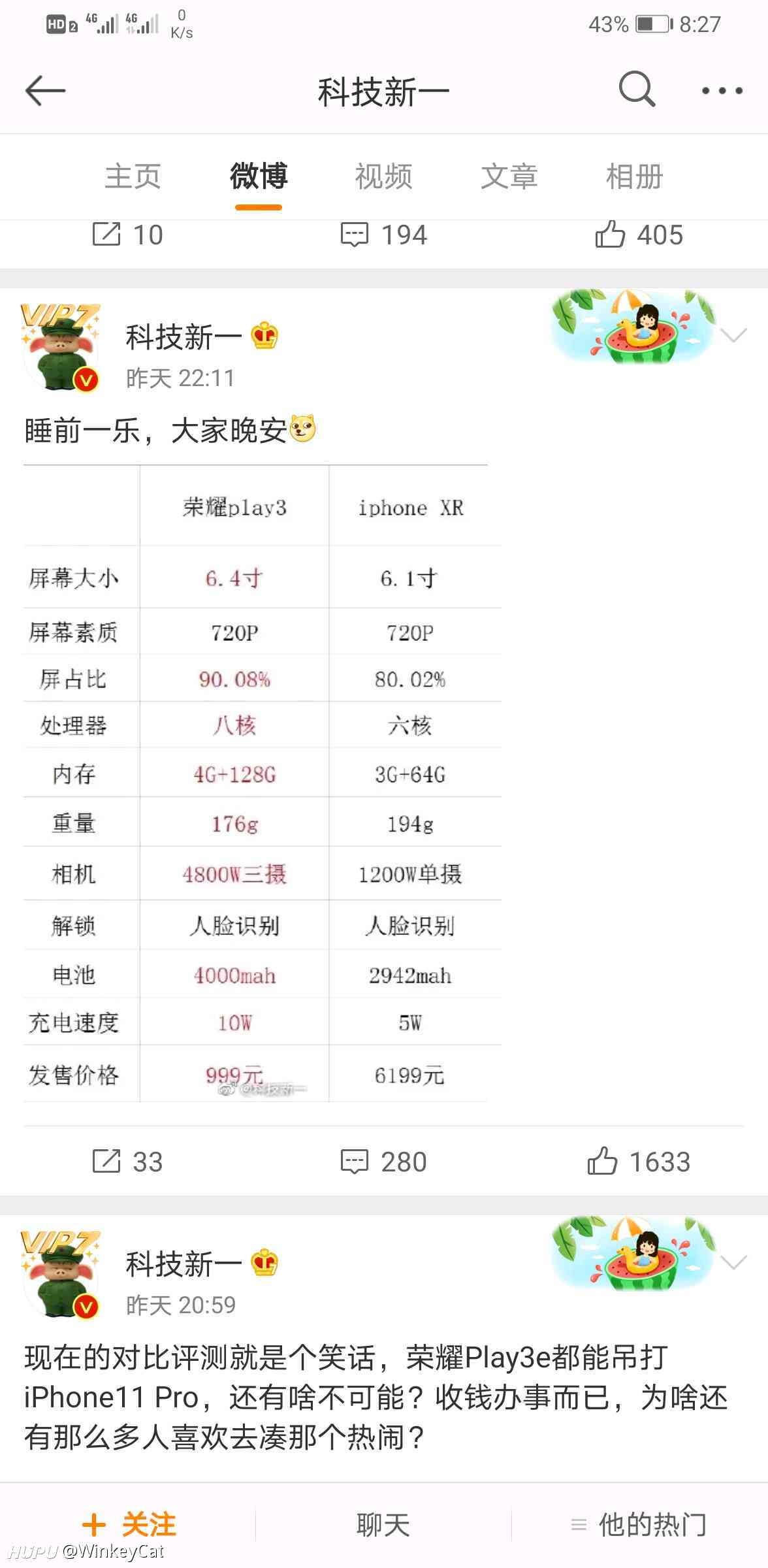This screenshot has height=1568, width=768.
Task: Like the 睡前一乐 post with 1633 likes
Action: click(639, 1162)
